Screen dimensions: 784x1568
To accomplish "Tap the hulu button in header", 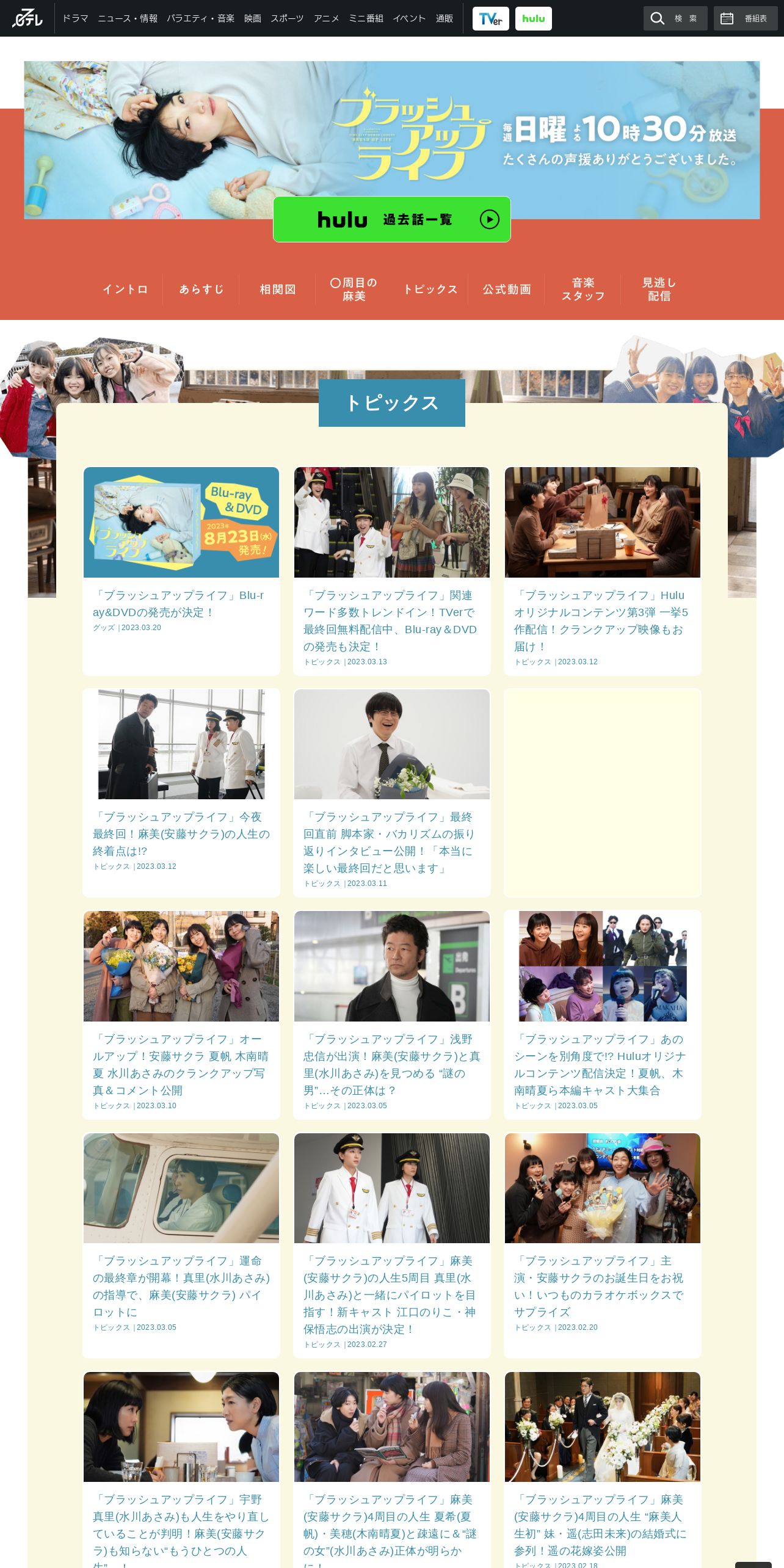I will click(533, 18).
